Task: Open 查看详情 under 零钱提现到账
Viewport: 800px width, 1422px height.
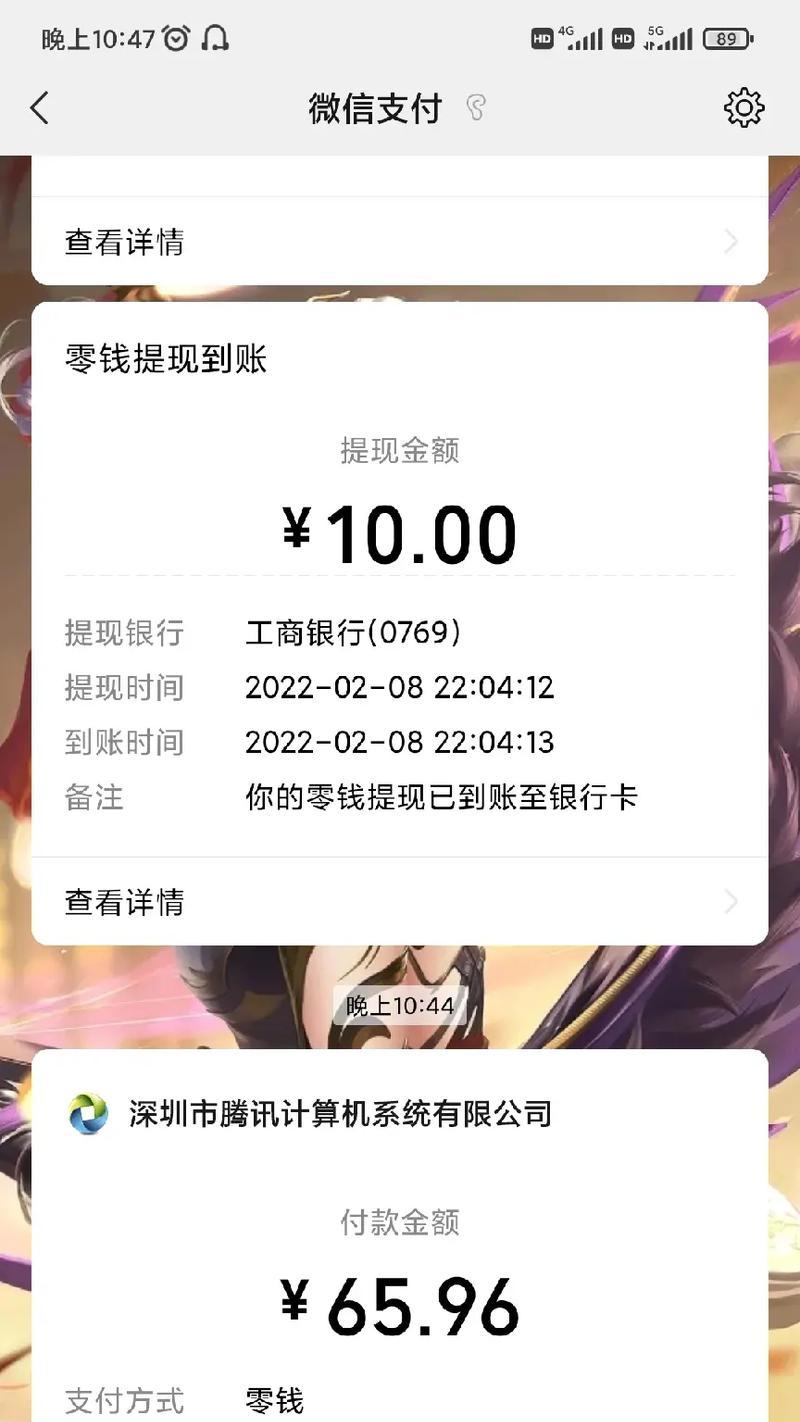Action: (400, 902)
